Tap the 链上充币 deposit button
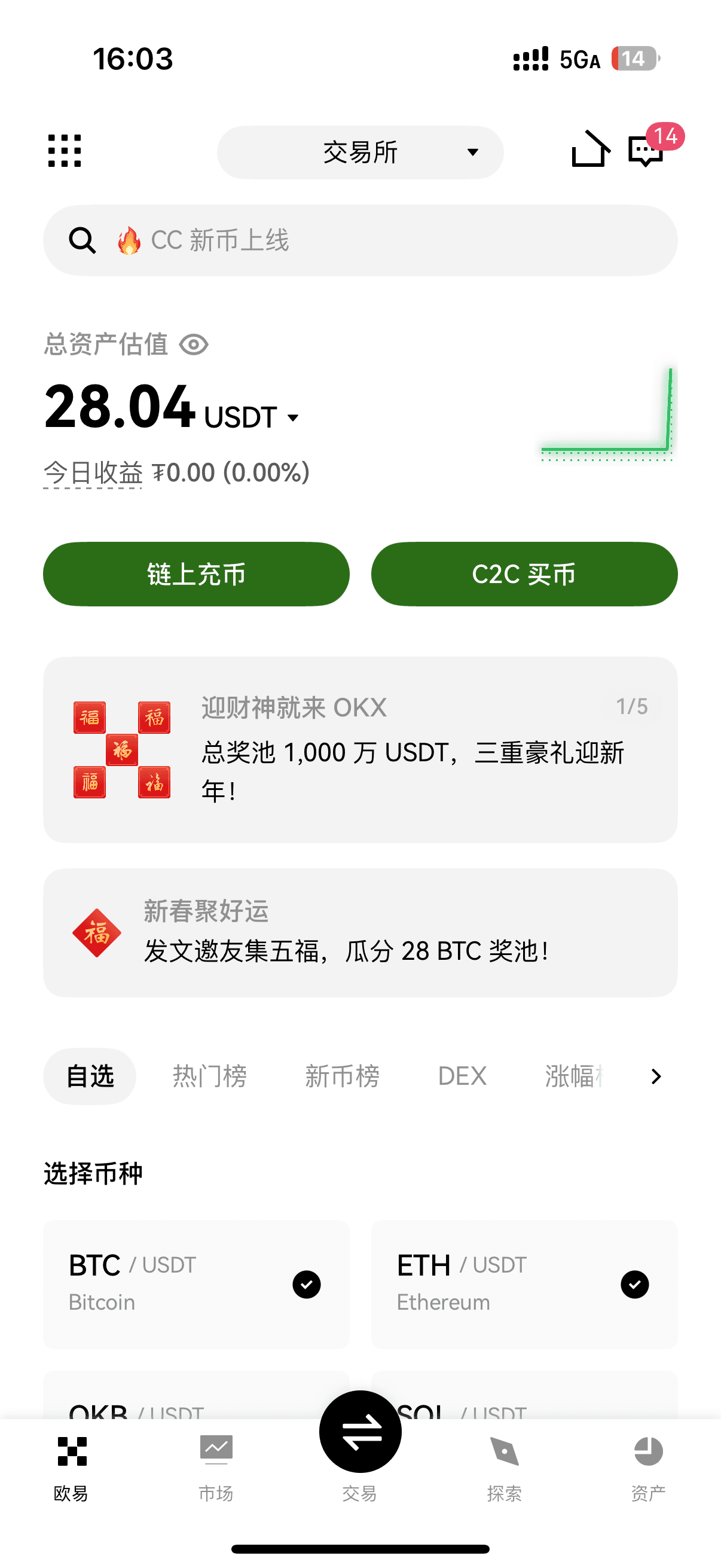 point(196,574)
